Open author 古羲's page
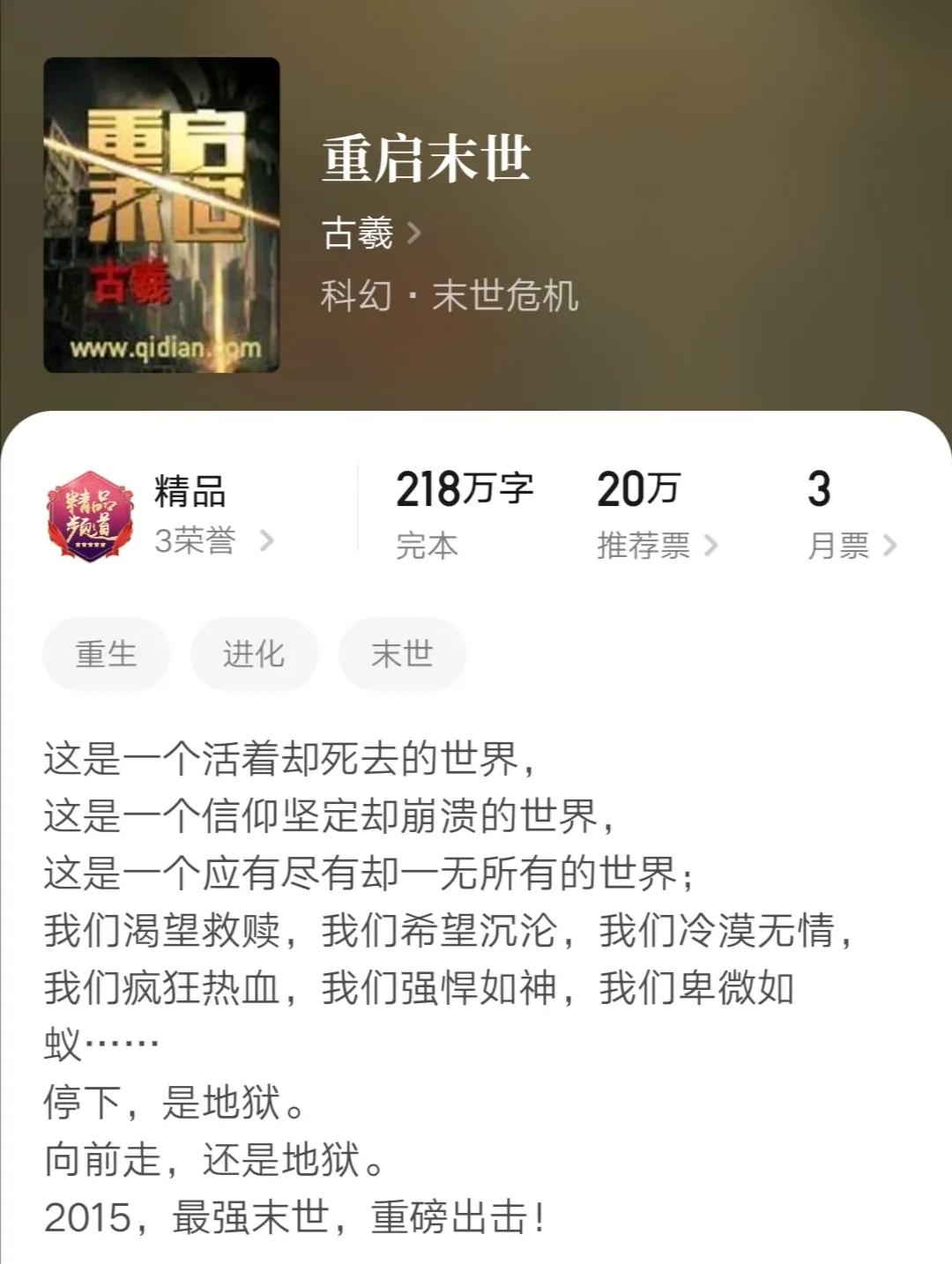The height and width of the screenshot is (1264, 952). click(x=371, y=234)
